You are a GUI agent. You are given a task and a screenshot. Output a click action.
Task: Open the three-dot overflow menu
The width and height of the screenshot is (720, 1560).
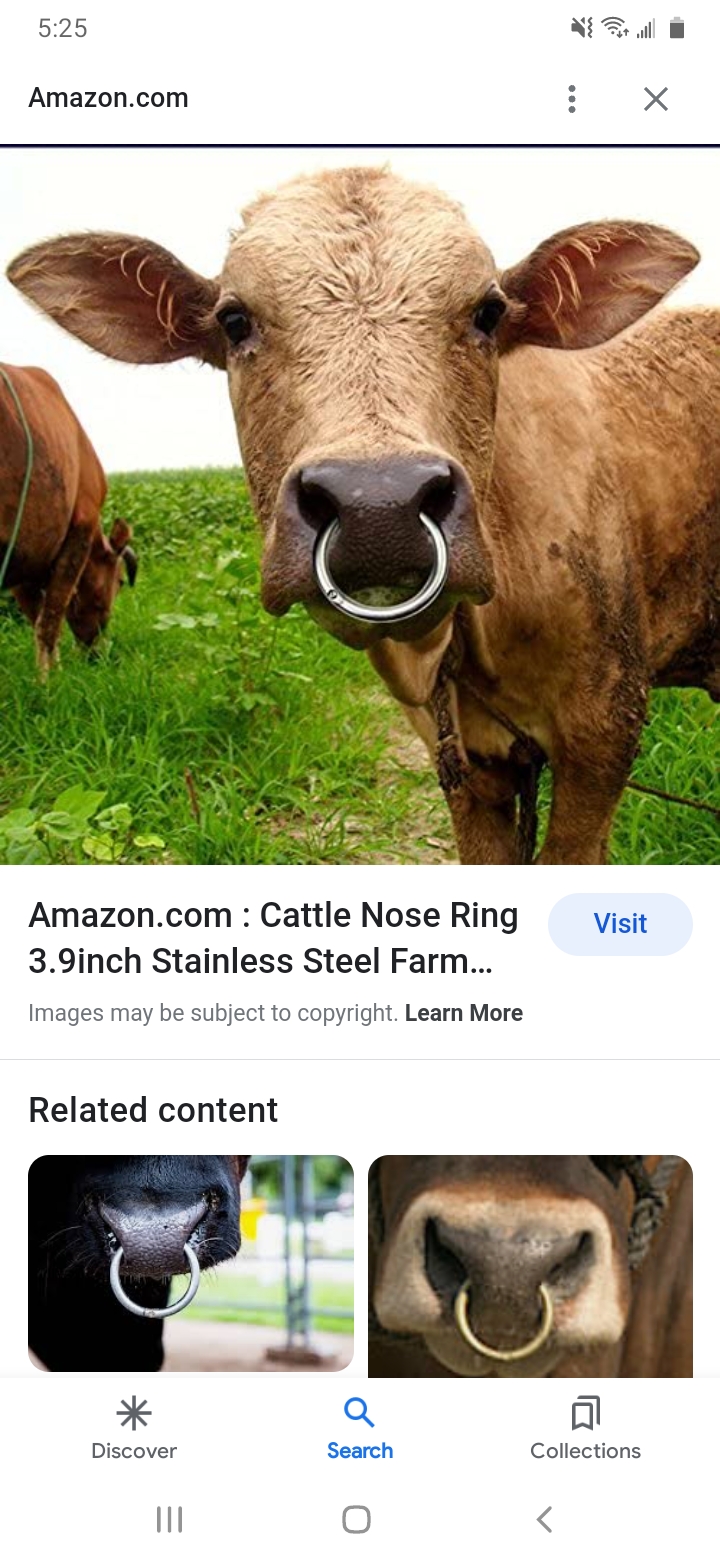click(x=572, y=98)
